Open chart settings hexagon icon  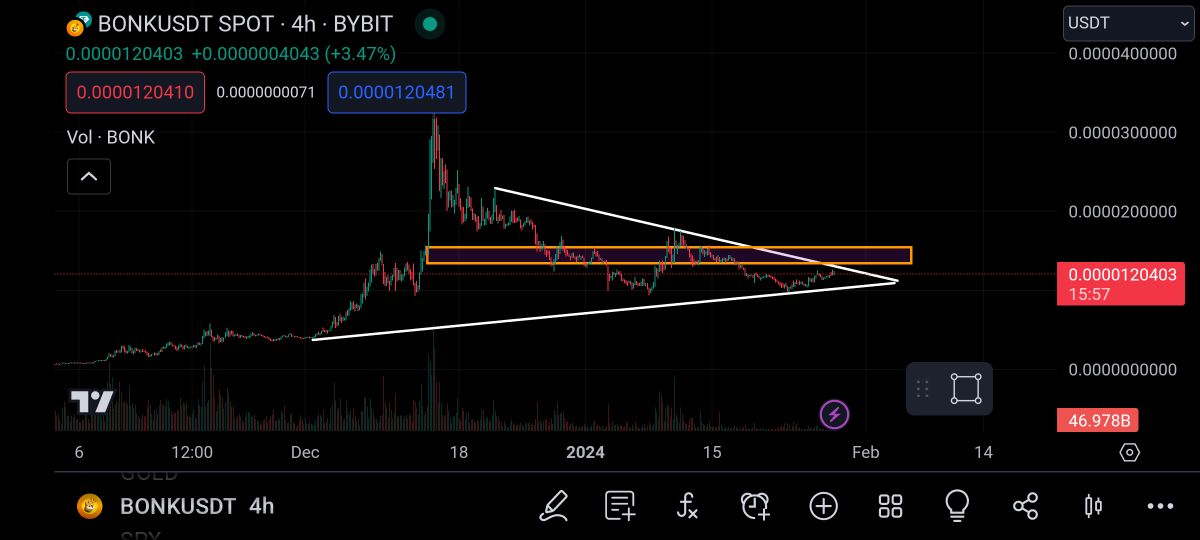[x=1129, y=453]
